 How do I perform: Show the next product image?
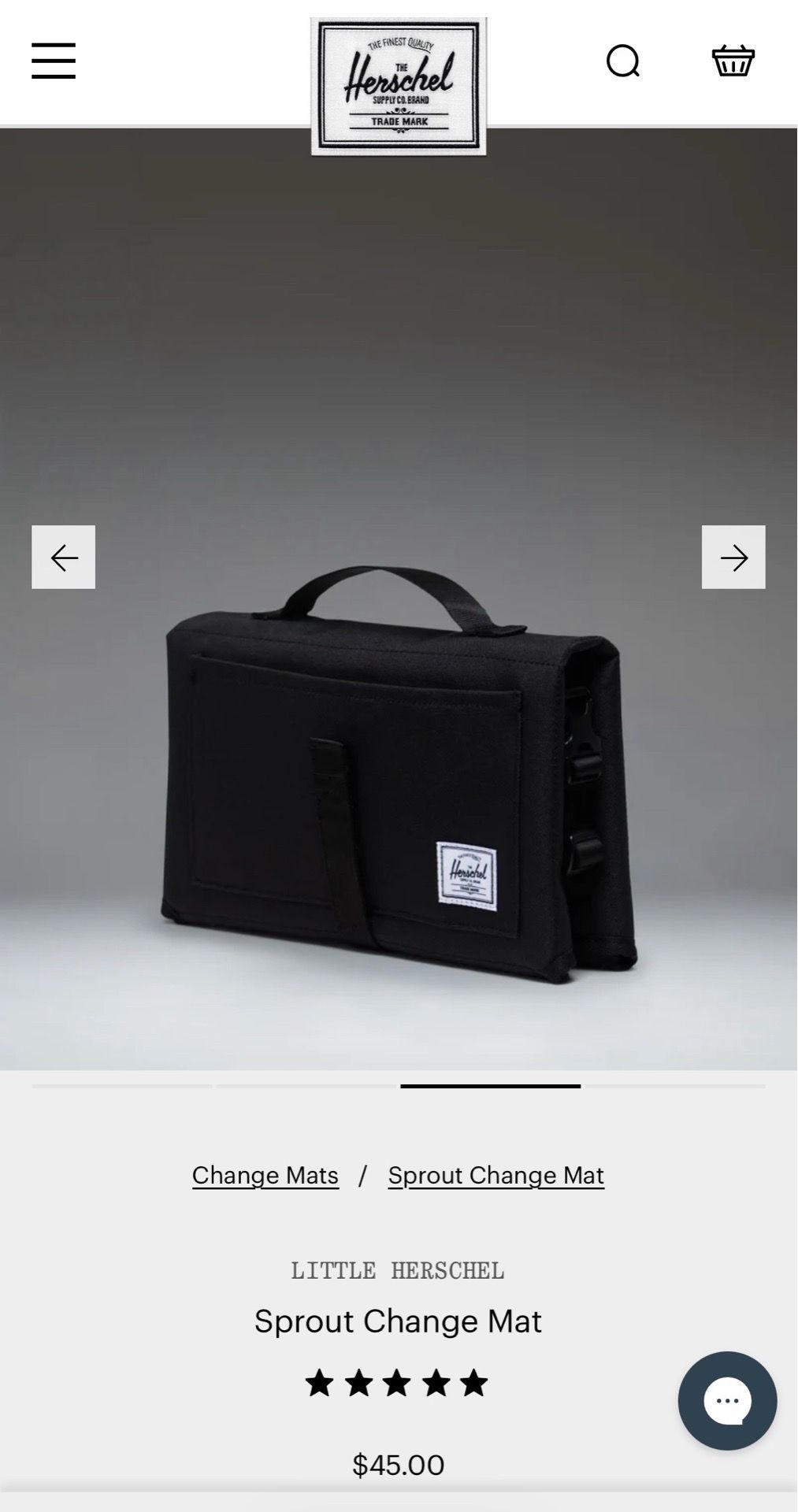pyautogui.click(x=733, y=557)
